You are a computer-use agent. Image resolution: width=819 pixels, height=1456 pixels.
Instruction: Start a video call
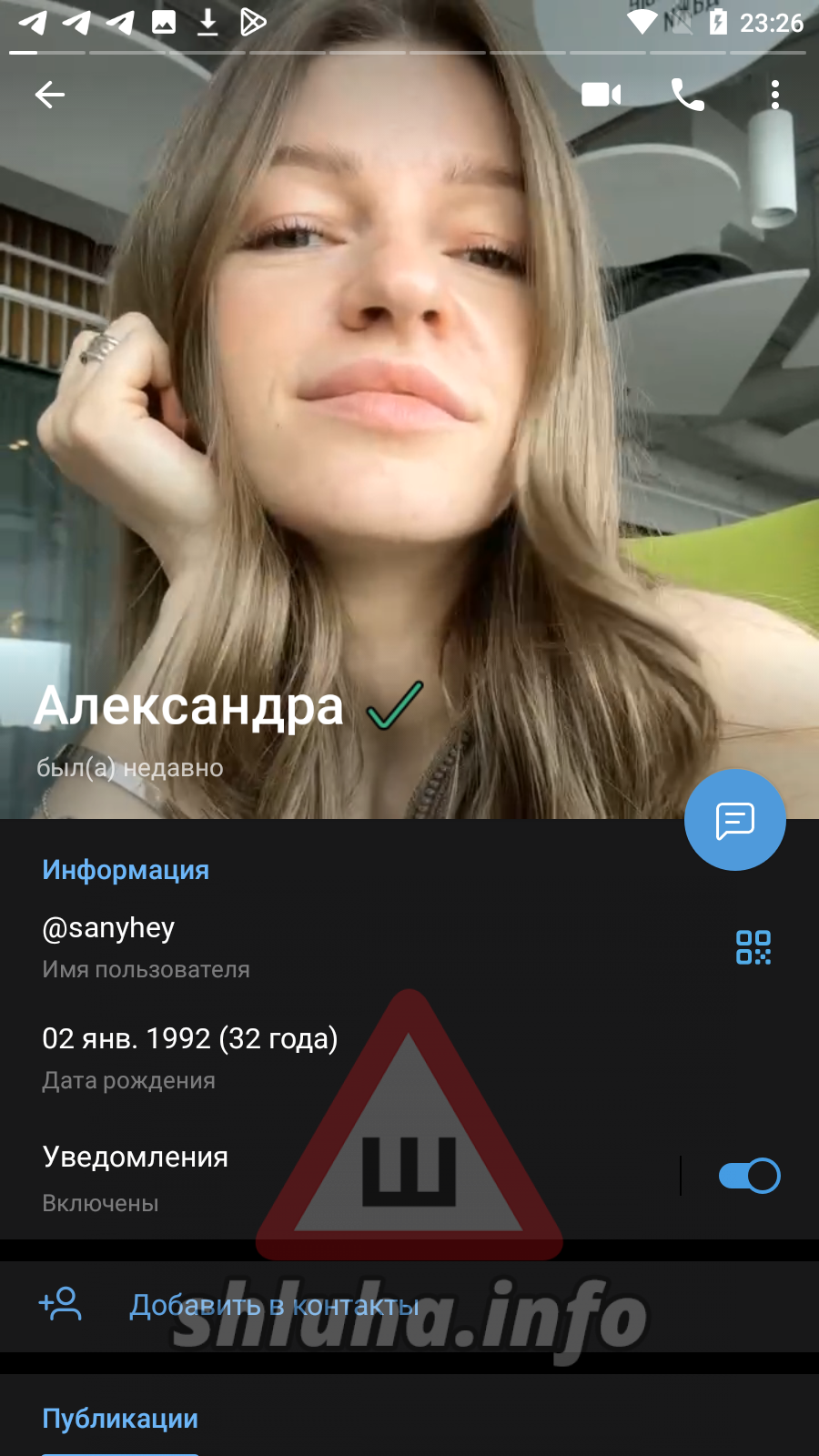coord(601,95)
